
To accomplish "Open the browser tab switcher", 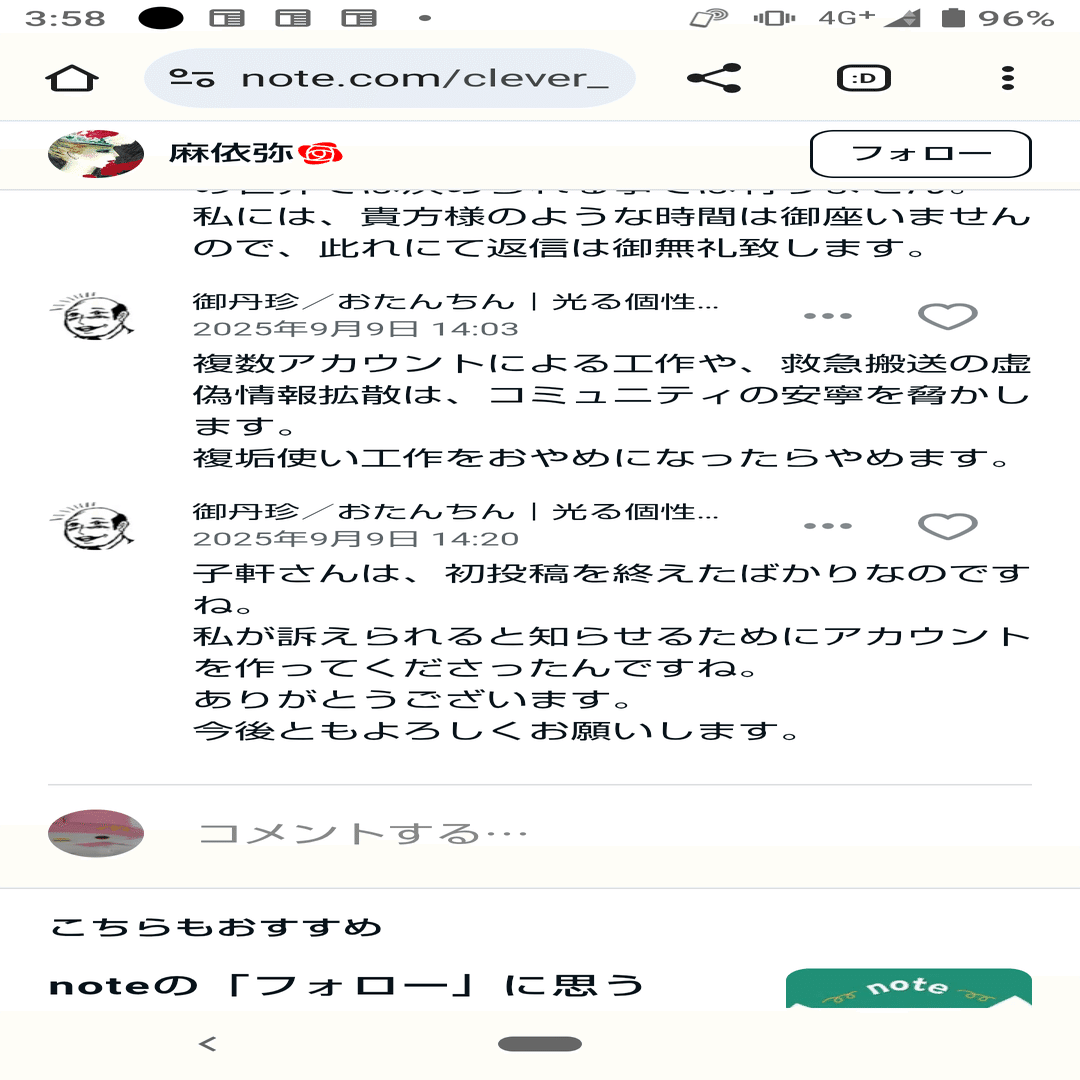I will tap(863, 78).
